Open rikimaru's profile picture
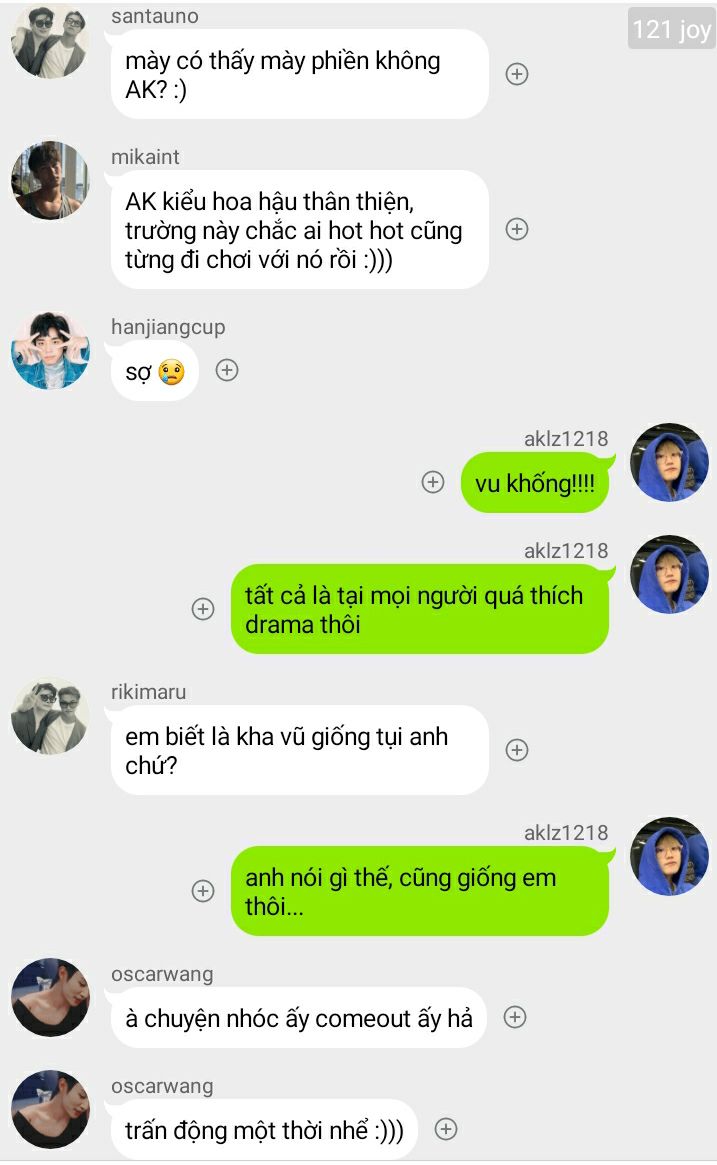This screenshot has width=717, height=1165. tap(51, 715)
